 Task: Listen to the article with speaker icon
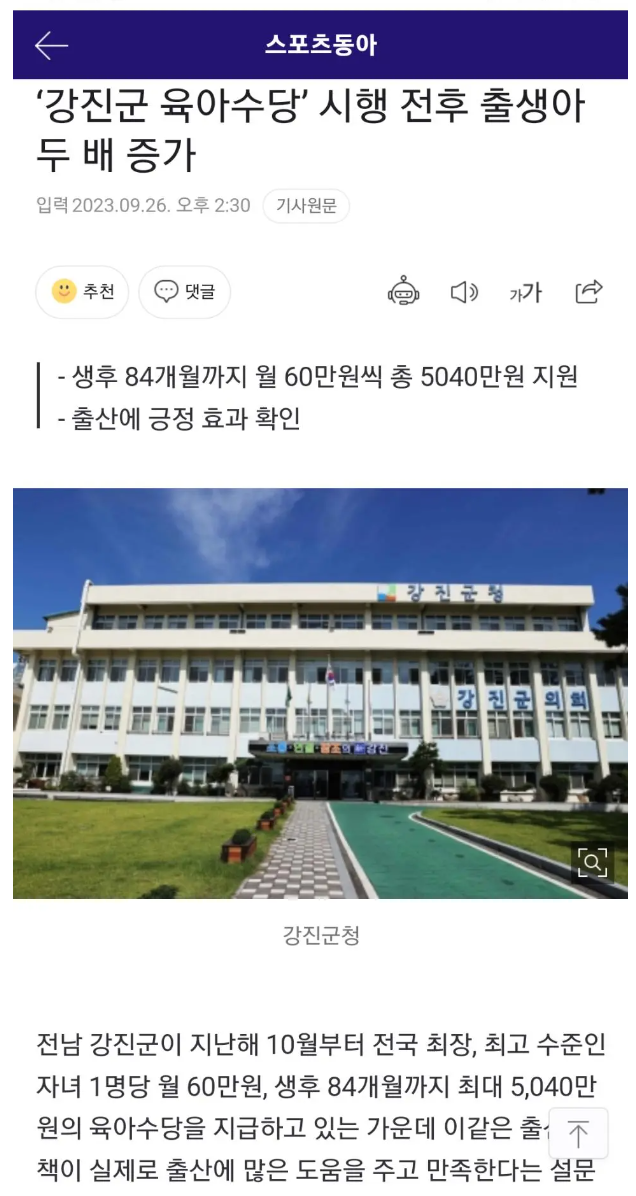(464, 292)
